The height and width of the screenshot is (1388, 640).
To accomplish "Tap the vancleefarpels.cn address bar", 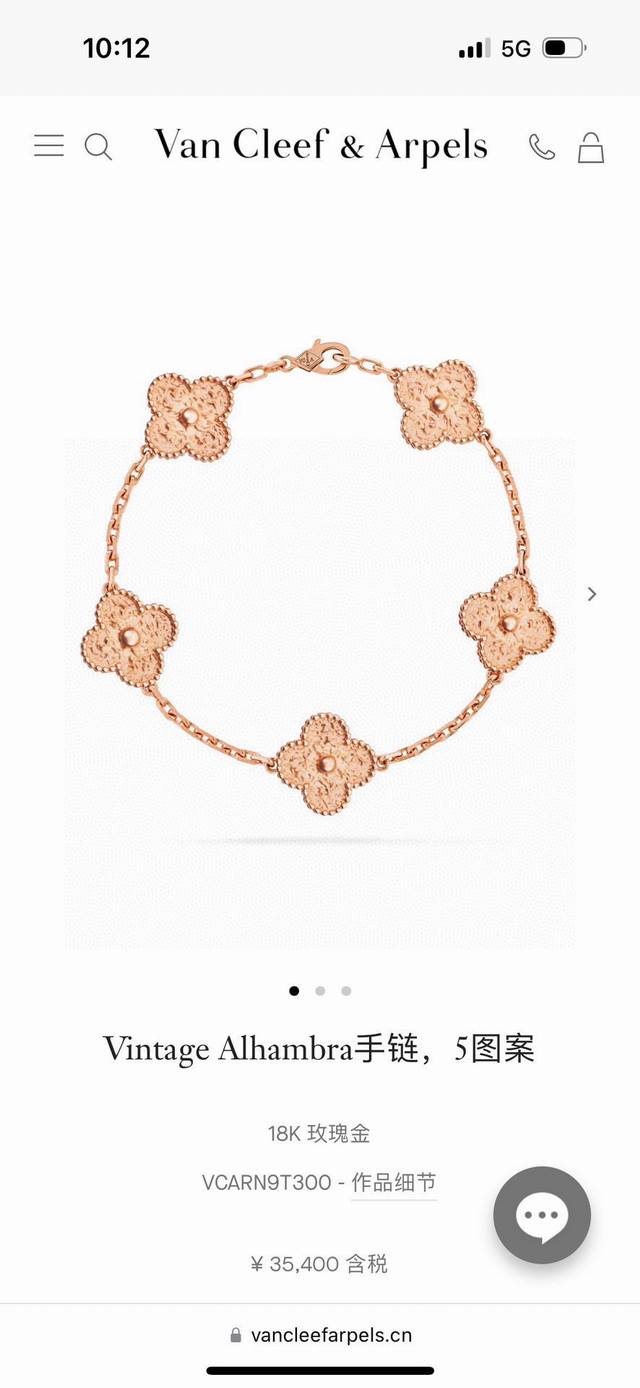I will [320, 1335].
